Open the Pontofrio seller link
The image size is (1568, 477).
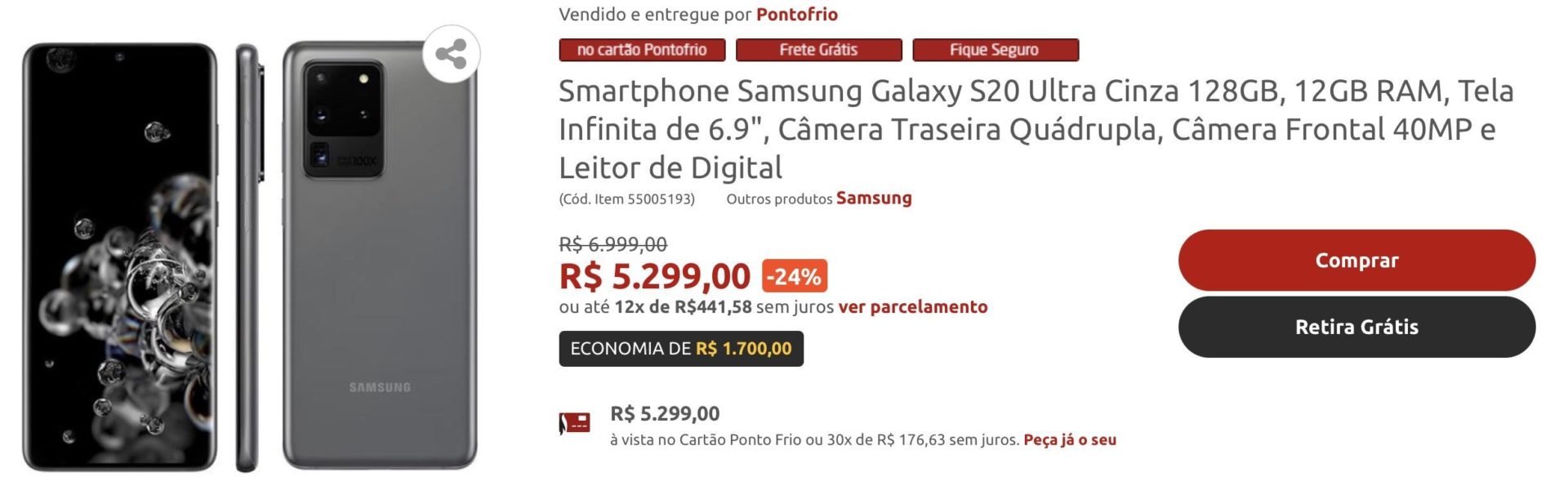796,14
